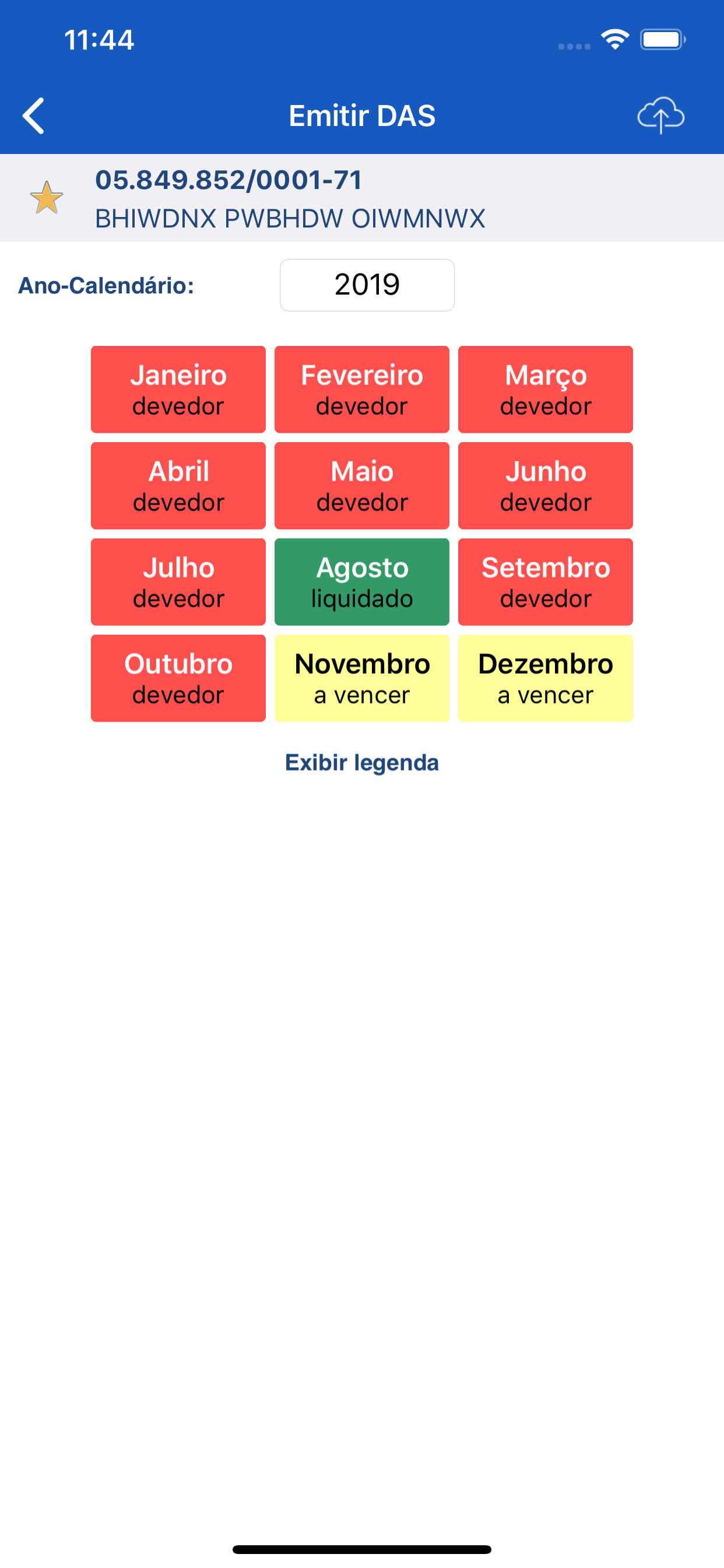The width and height of the screenshot is (724, 1568).
Task: Open the Ano-Calendário 2019 year picker
Action: [x=367, y=285]
